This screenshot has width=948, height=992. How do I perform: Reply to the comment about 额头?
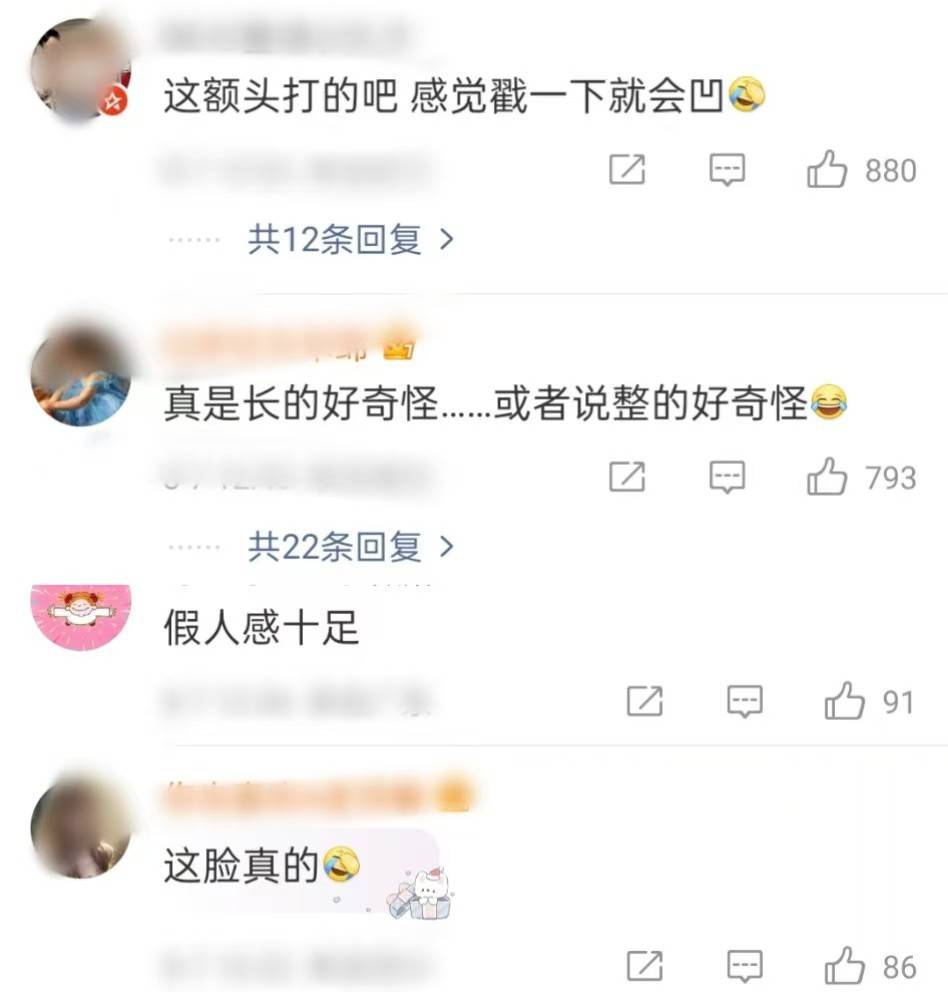click(727, 171)
